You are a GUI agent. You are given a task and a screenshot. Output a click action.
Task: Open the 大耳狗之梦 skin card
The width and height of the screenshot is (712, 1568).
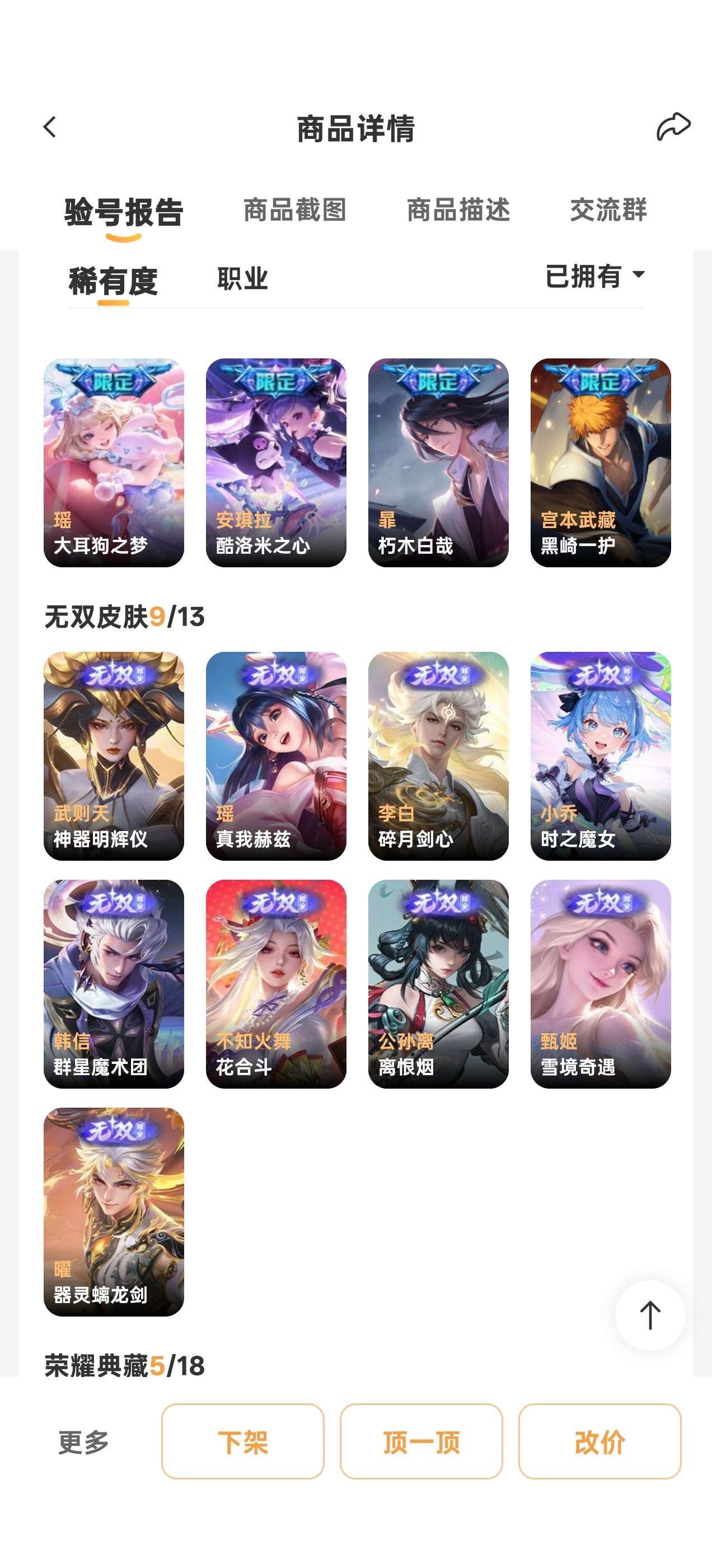pyautogui.click(x=114, y=463)
